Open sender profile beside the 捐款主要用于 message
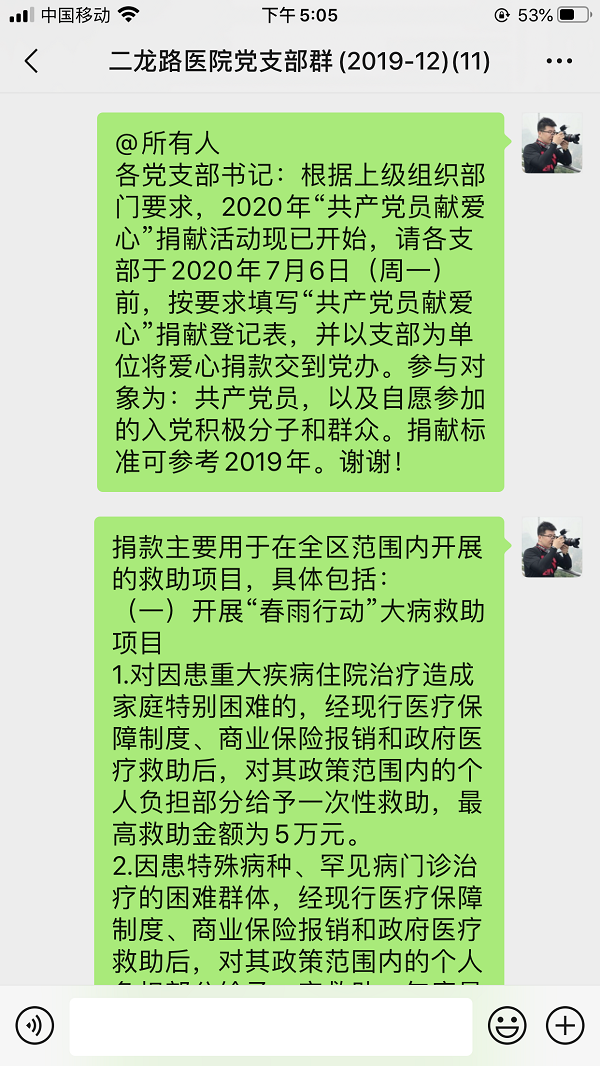This screenshot has height=1066, width=600. tap(551, 547)
